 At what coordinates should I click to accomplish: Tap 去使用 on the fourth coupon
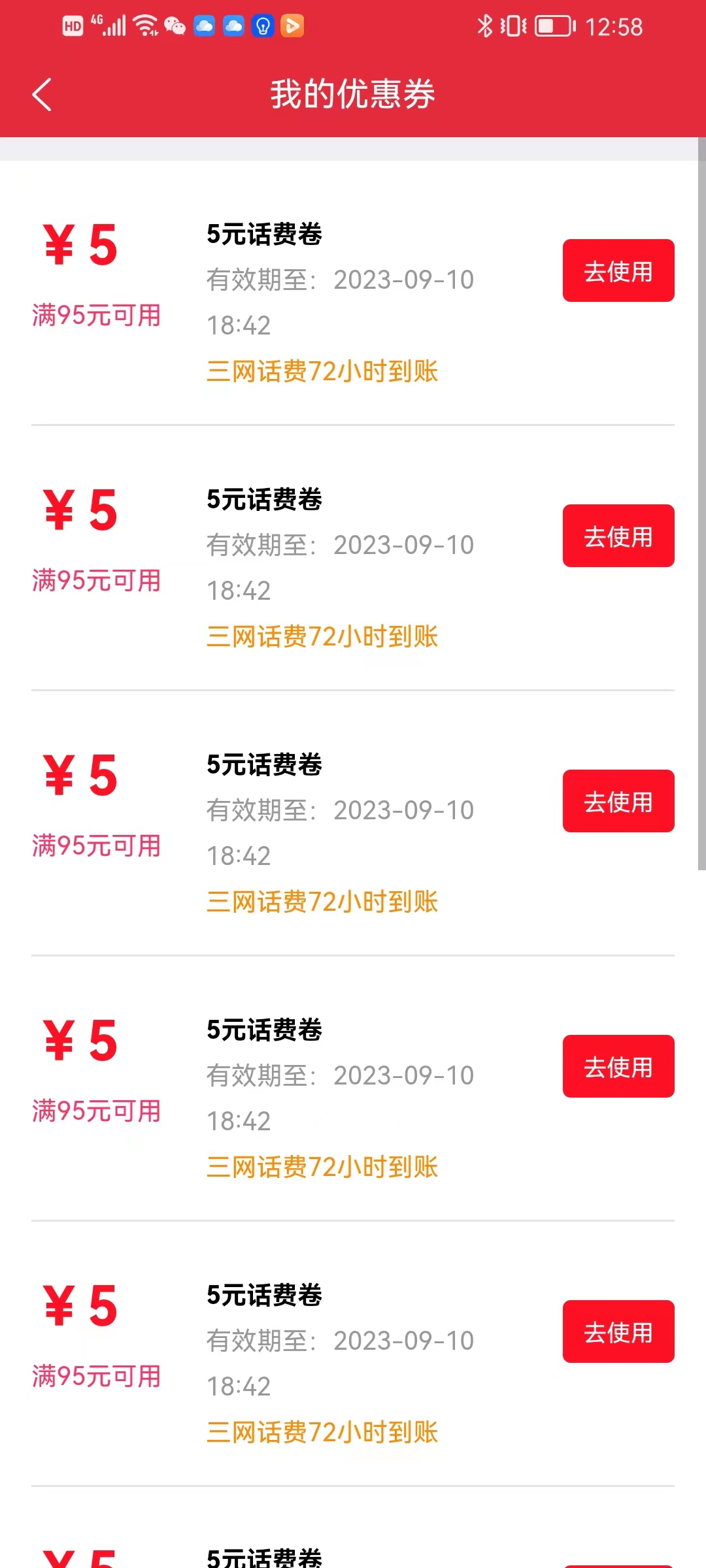[618, 1066]
